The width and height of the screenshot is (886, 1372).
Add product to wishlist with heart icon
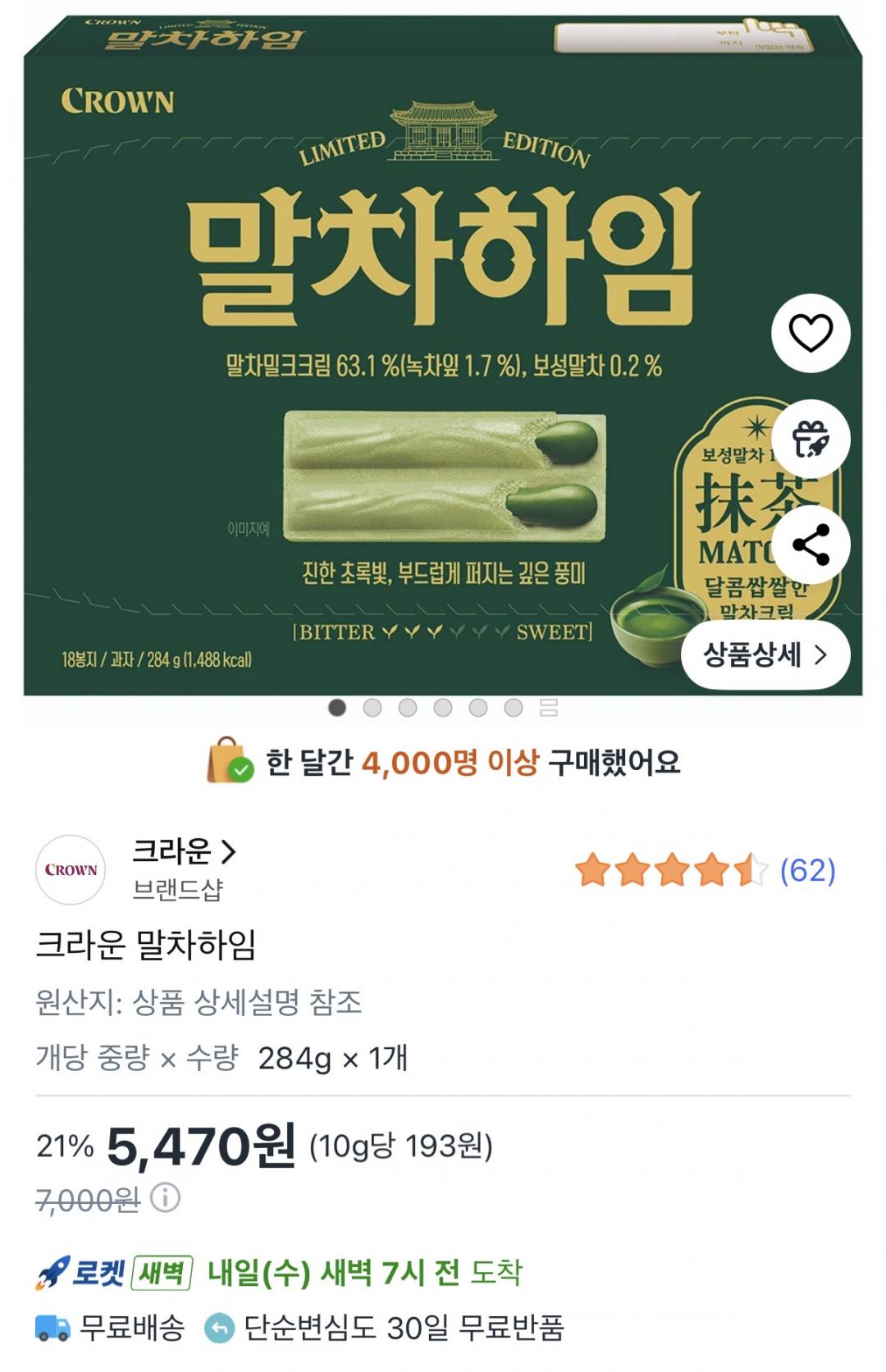pyautogui.click(x=811, y=333)
